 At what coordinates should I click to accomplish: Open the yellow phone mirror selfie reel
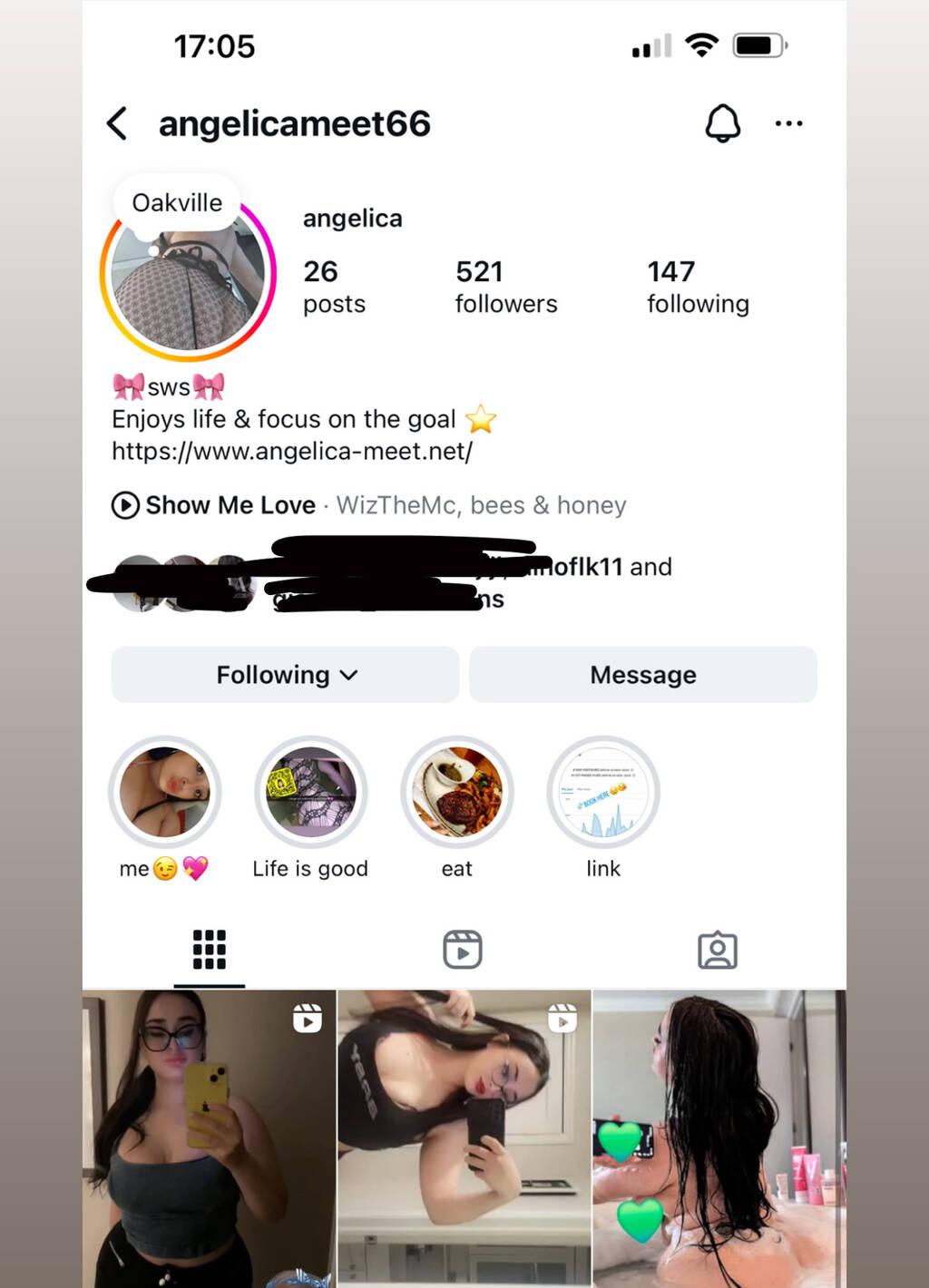click(209, 1138)
